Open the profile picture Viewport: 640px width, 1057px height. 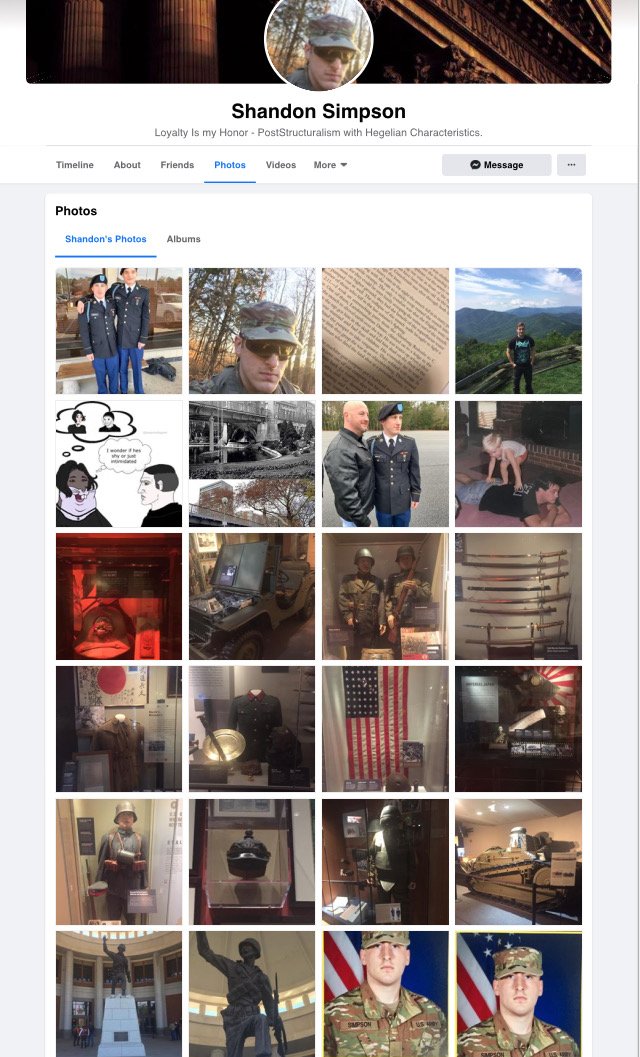[x=318, y=40]
